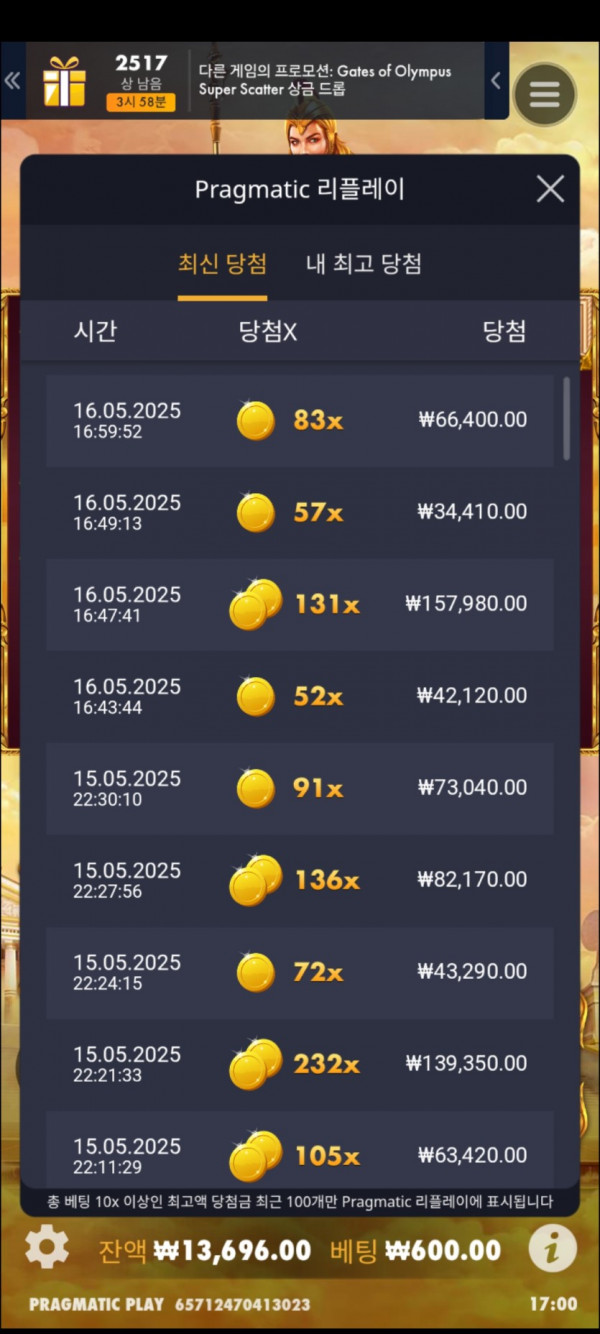Watch the 136x win replay at 22:27:56
Image resolution: width=600 pixels, height=1334 pixels.
[300, 880]
